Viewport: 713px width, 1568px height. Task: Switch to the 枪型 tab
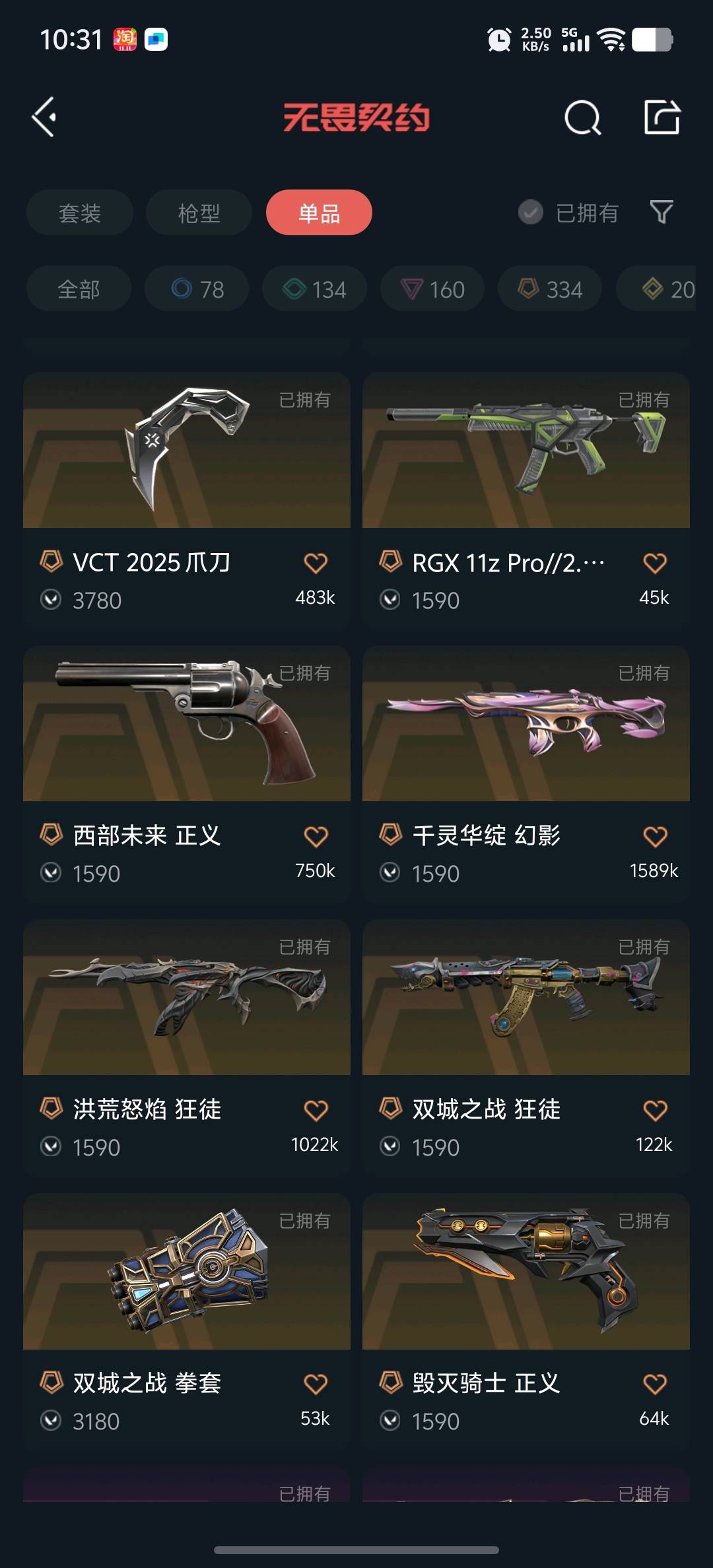tap(199, 212)
